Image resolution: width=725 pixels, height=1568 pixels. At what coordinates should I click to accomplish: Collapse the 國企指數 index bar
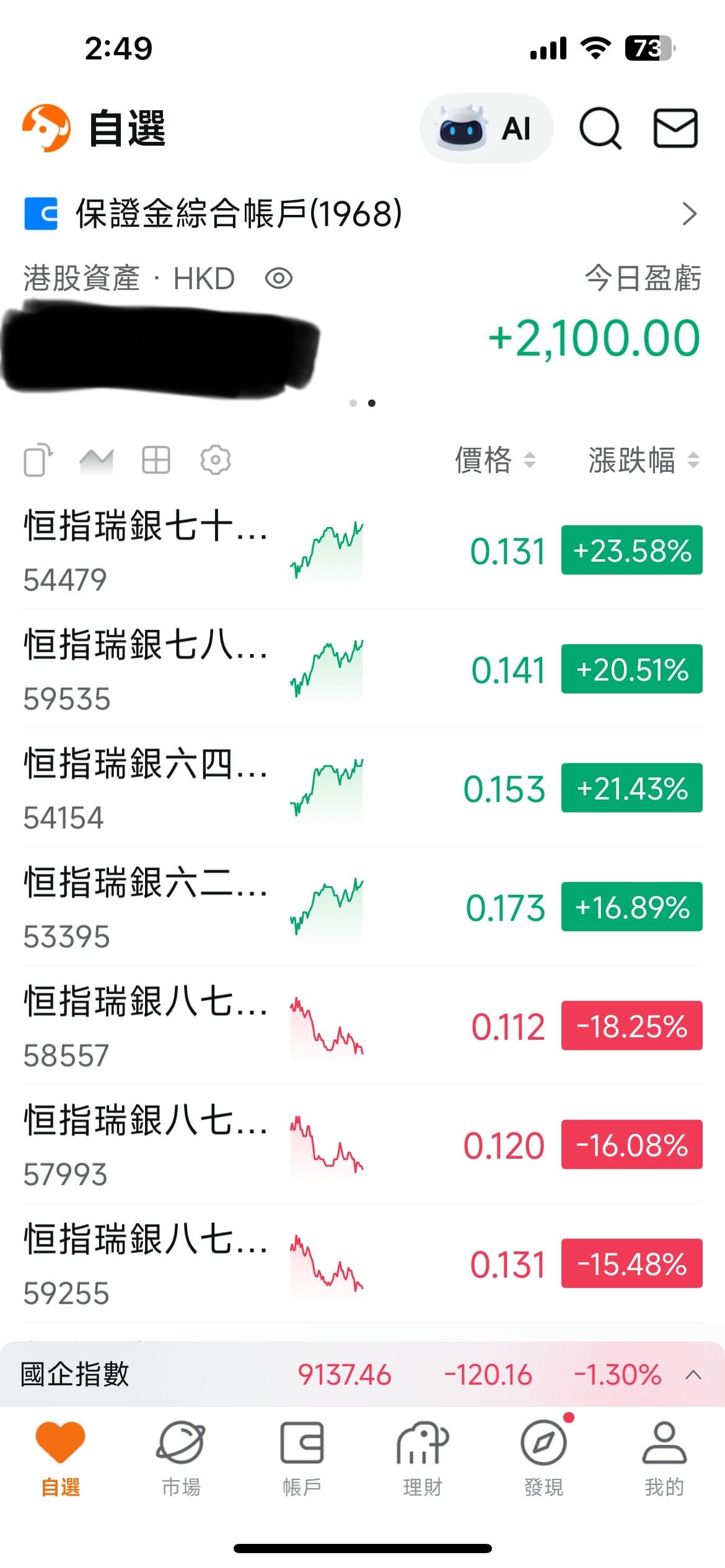692,1374
